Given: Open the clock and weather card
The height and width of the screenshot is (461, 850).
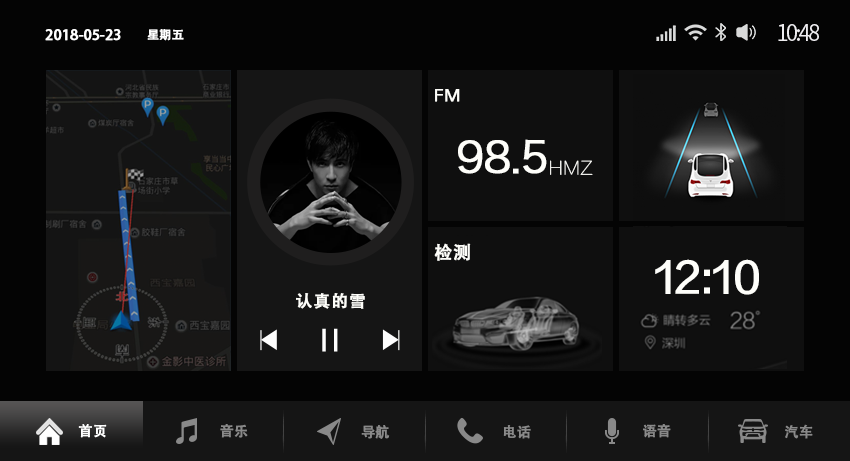Looking at the screenshot, I should tap(711, 299).
